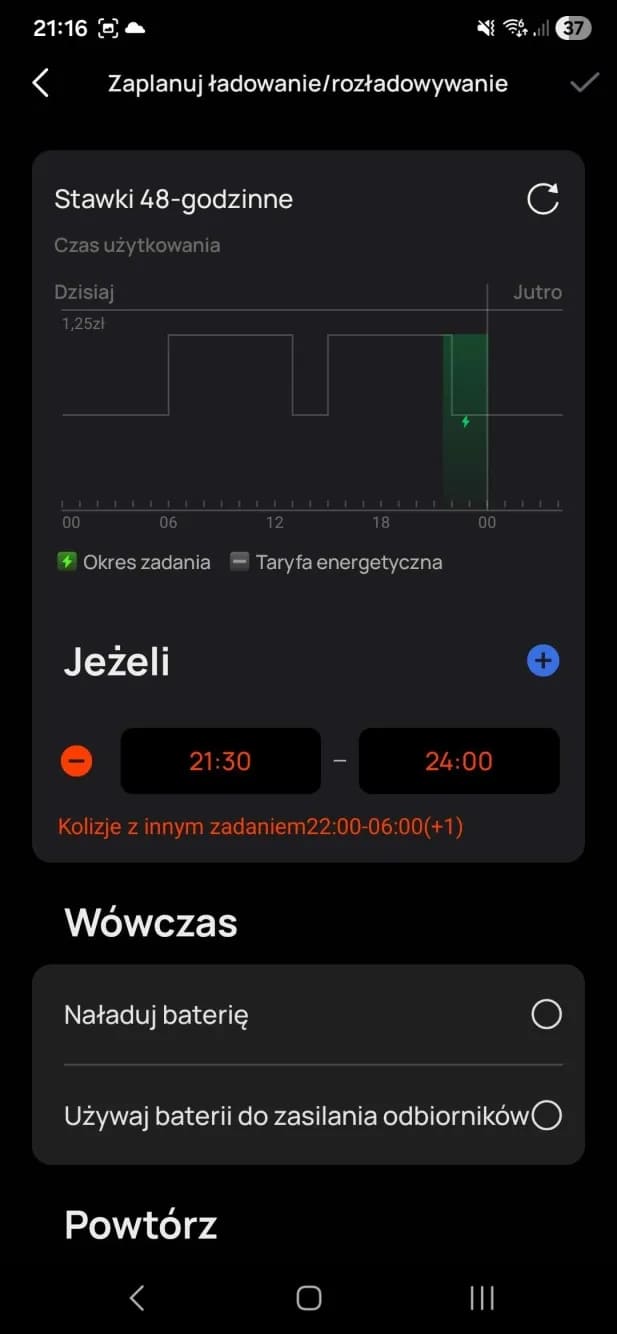This screenshot has height=1334, width=617.
Task: Remove the 21:30–24:00 time period
Action: [76, 761]
